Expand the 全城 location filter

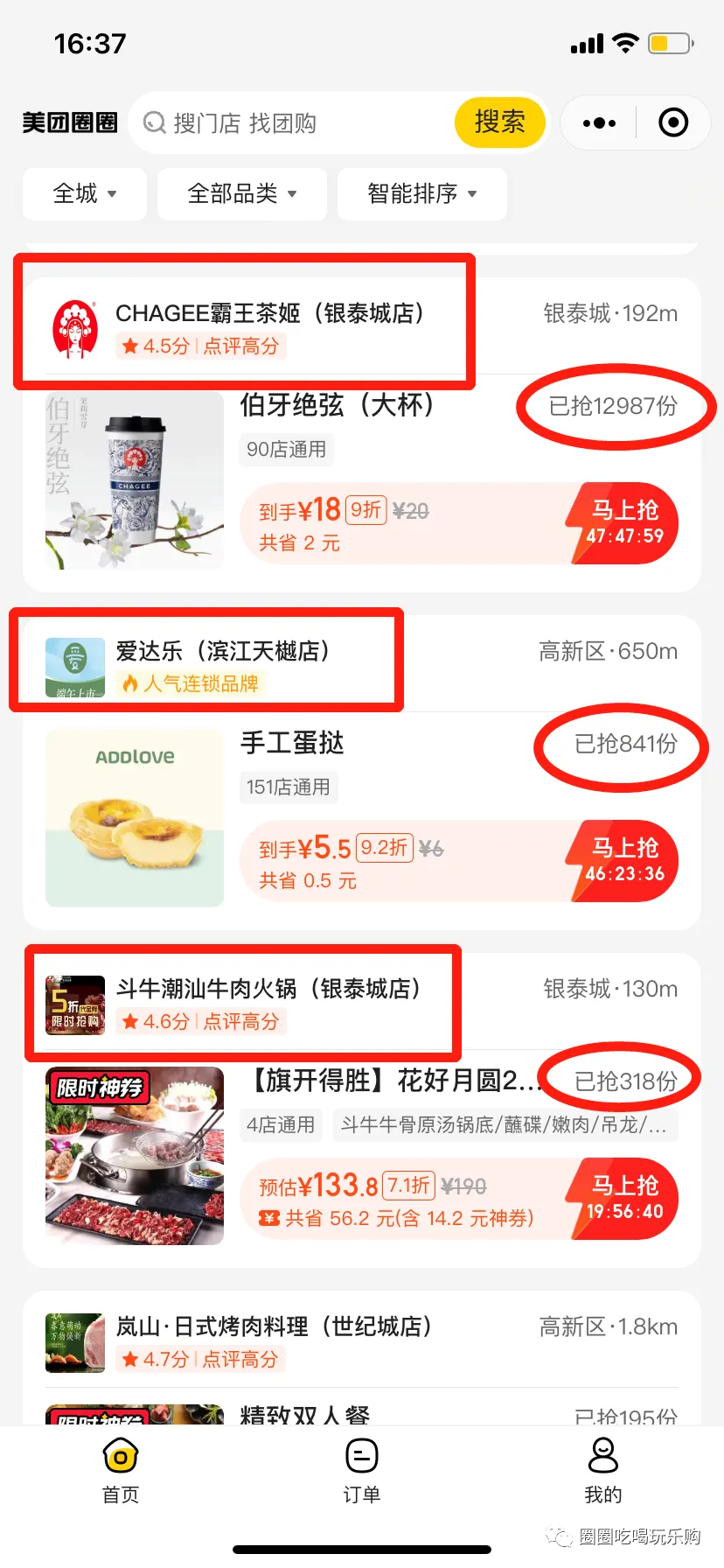(83, 194)
